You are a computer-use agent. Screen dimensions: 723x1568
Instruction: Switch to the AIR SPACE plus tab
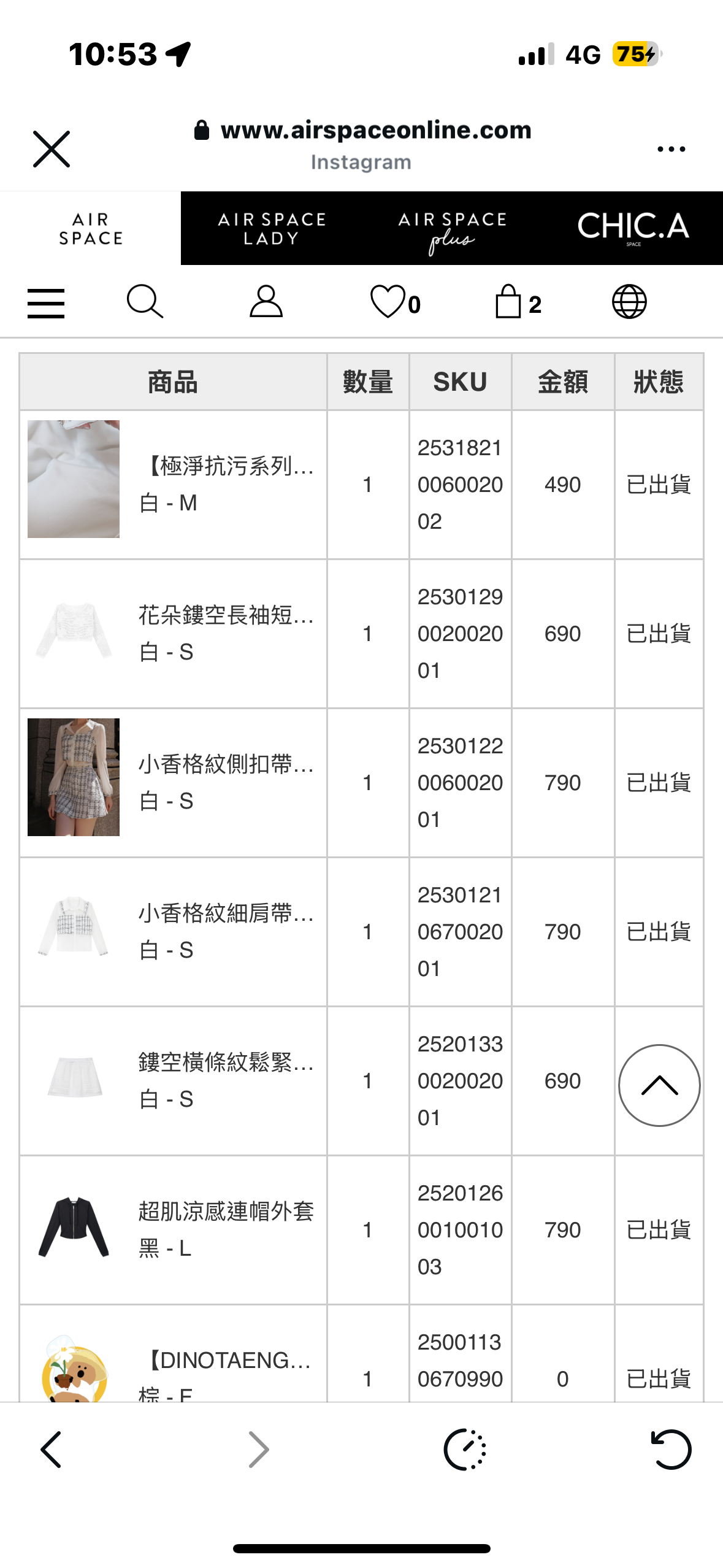(452, 229)
